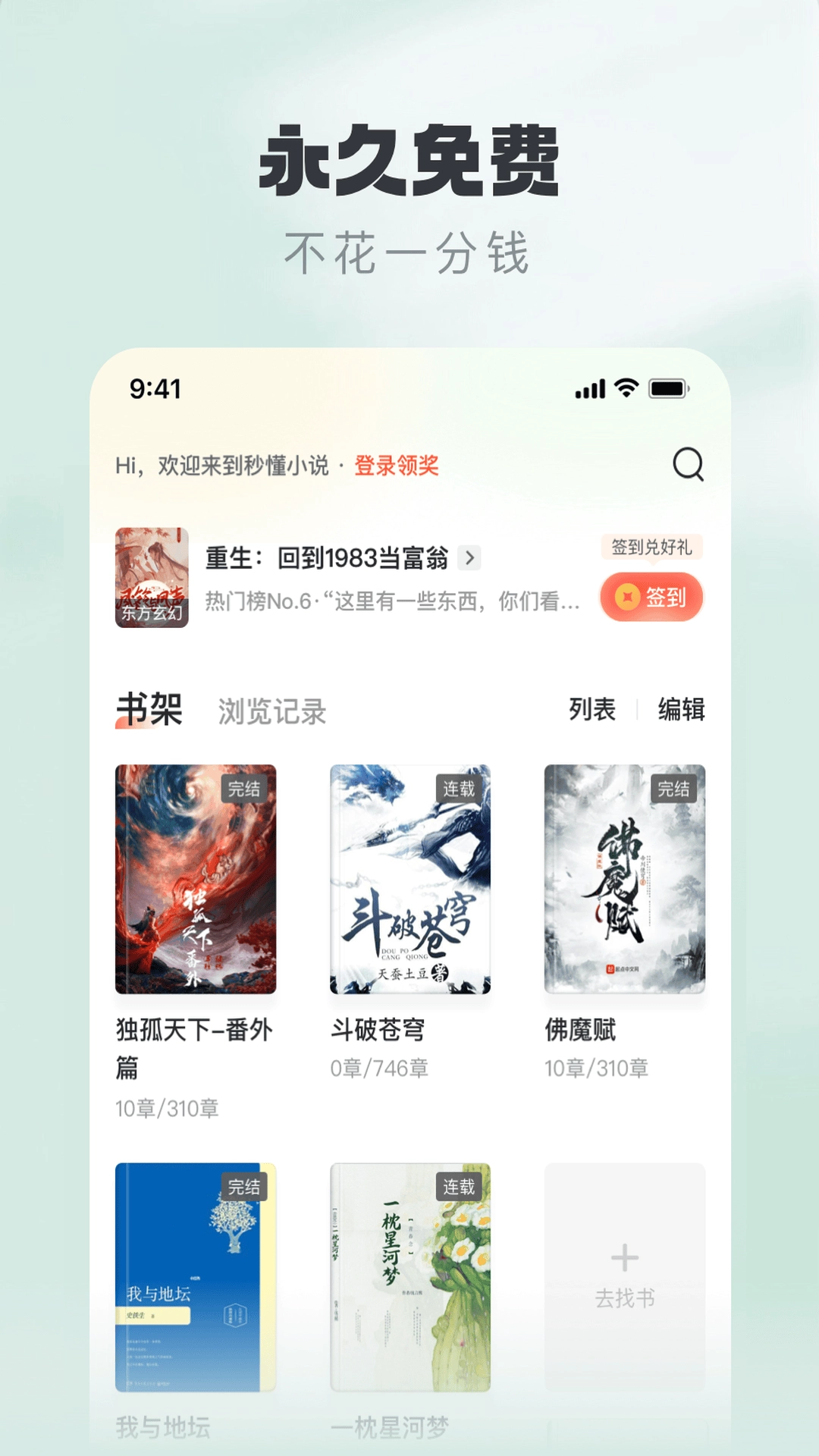819x1456 pixels.
Task: Enter edit mode via the 编辑 button
Action: (x=681, y=709)
